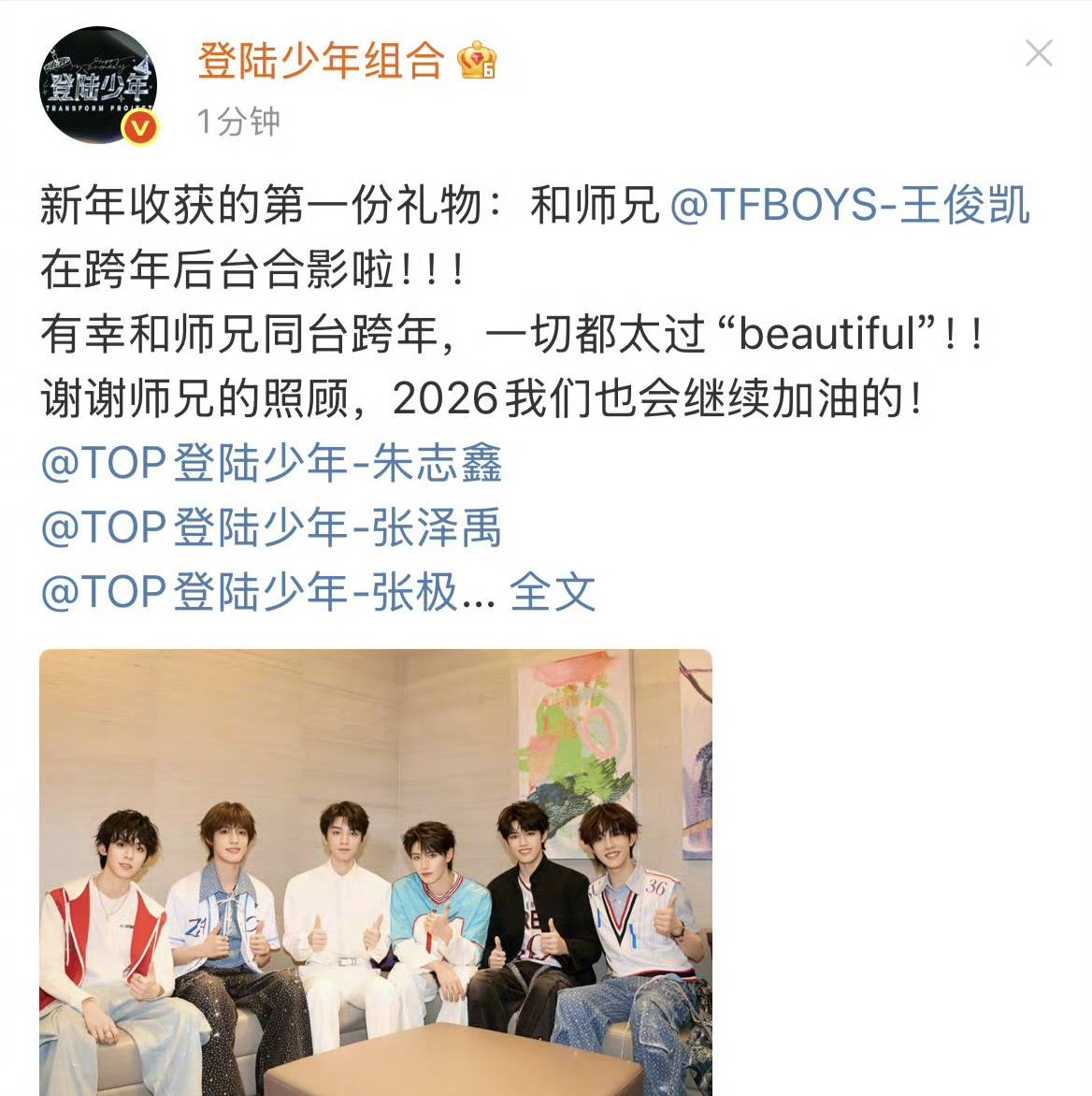
Task: Open 登陆少年组合 profile avatar
Action: point(97,86)
